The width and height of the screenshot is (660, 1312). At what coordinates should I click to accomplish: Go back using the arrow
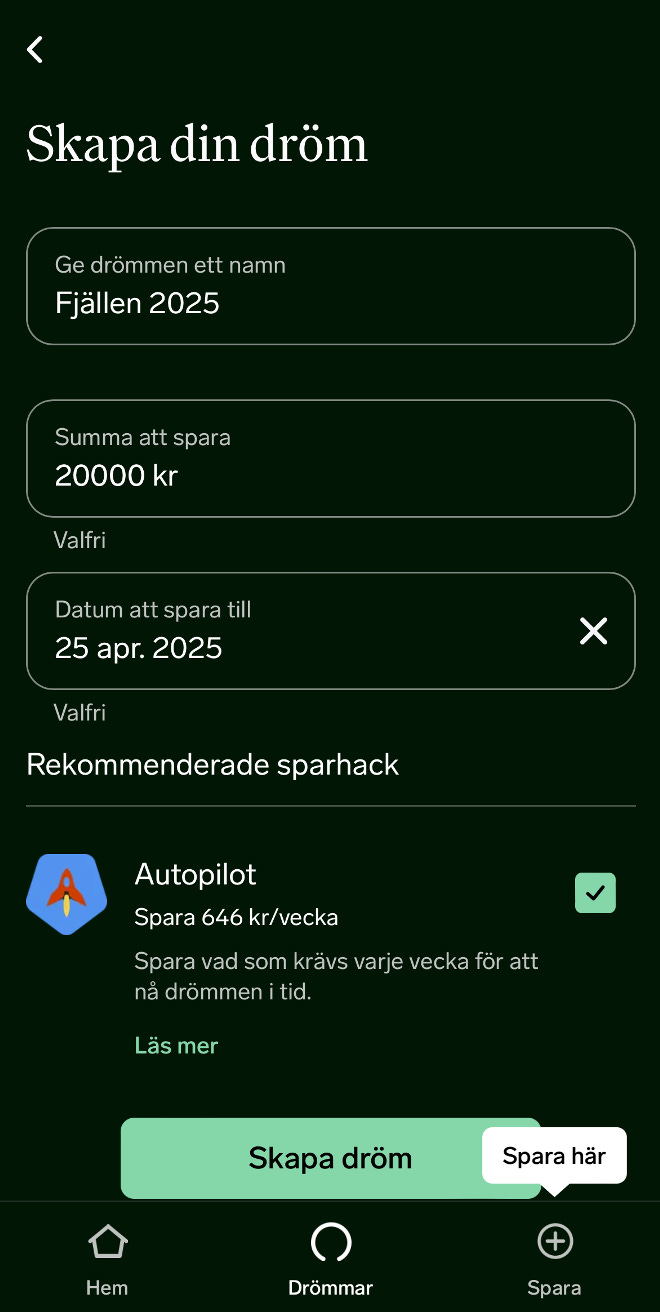coord(35,50)
